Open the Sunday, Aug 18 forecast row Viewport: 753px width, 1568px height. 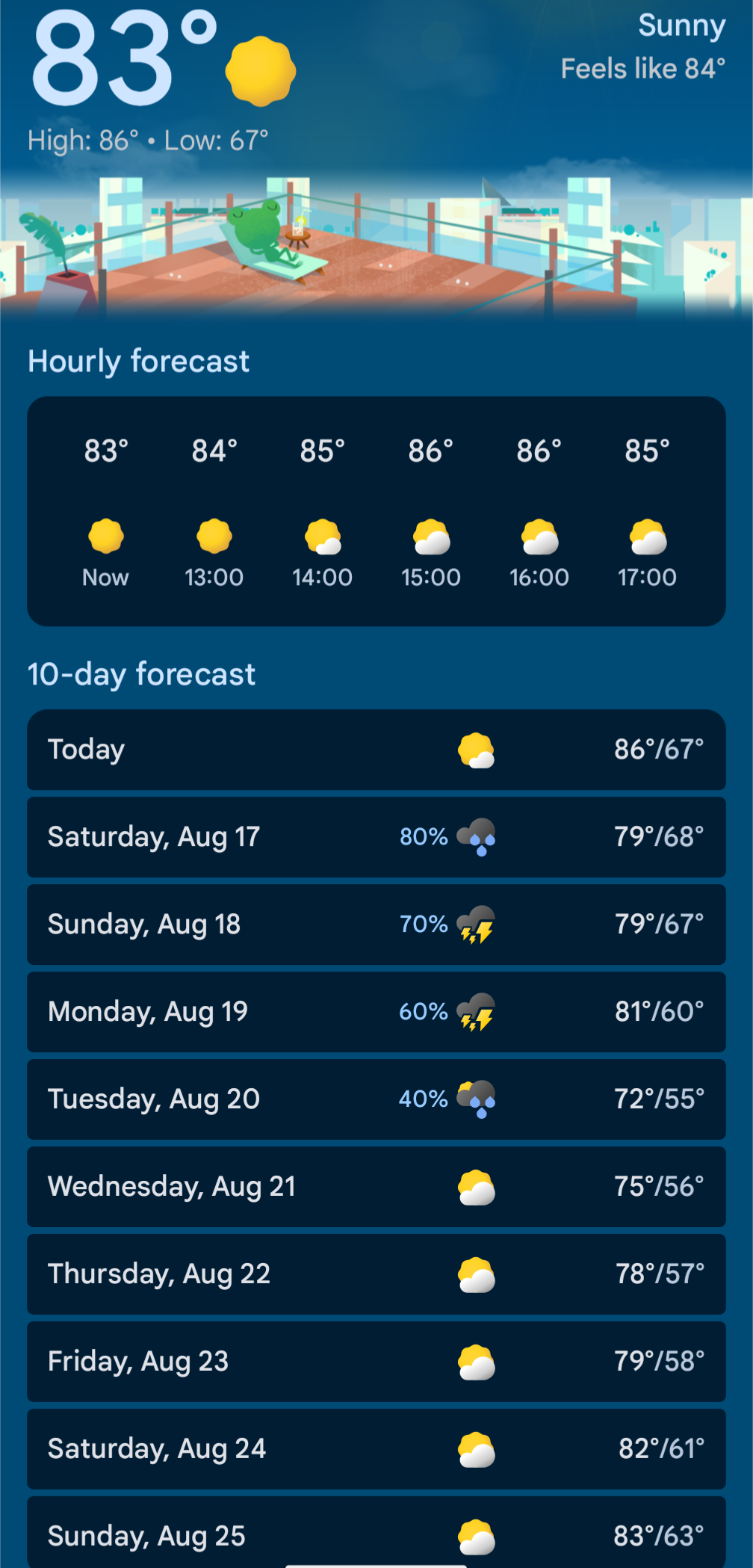[x=376, y=925]
